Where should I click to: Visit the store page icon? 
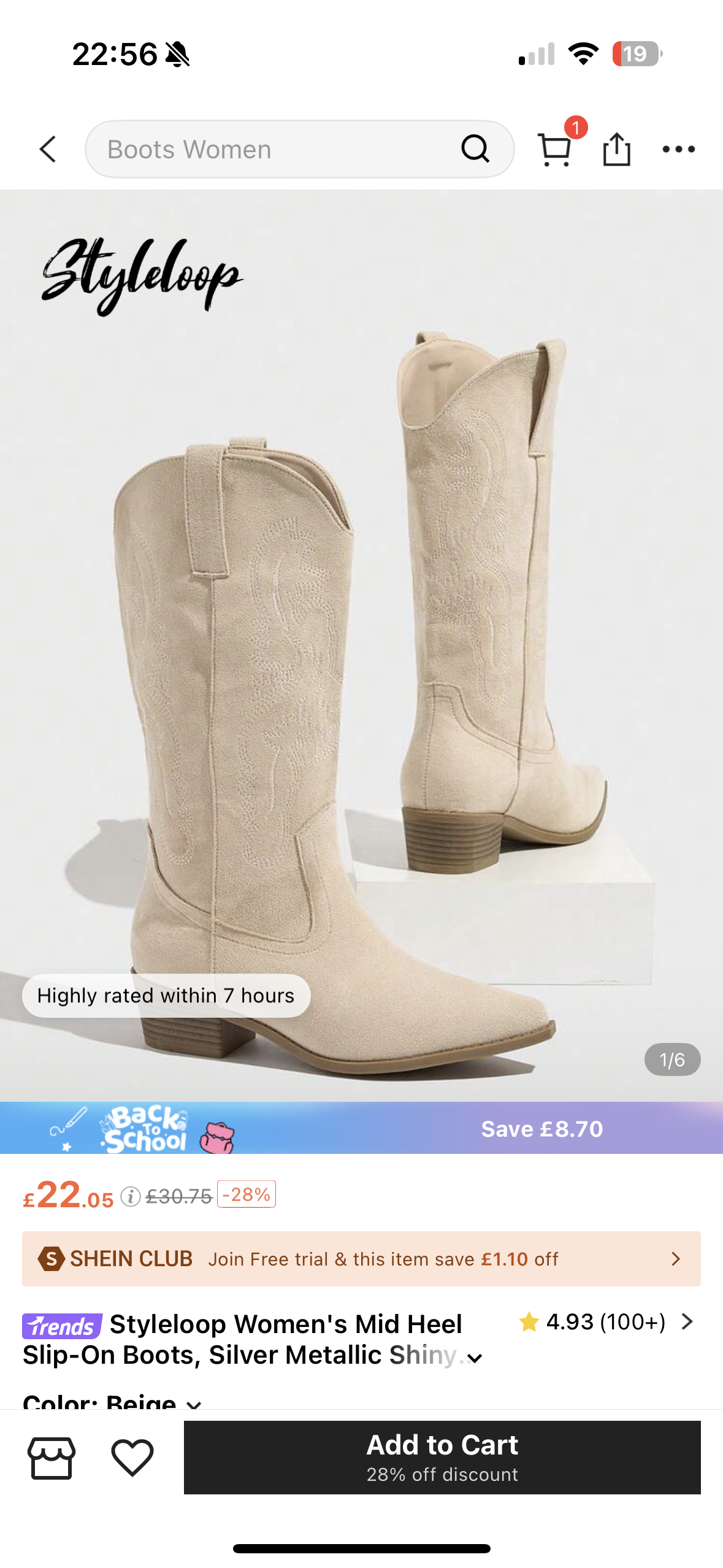[x=52, y=1458]
